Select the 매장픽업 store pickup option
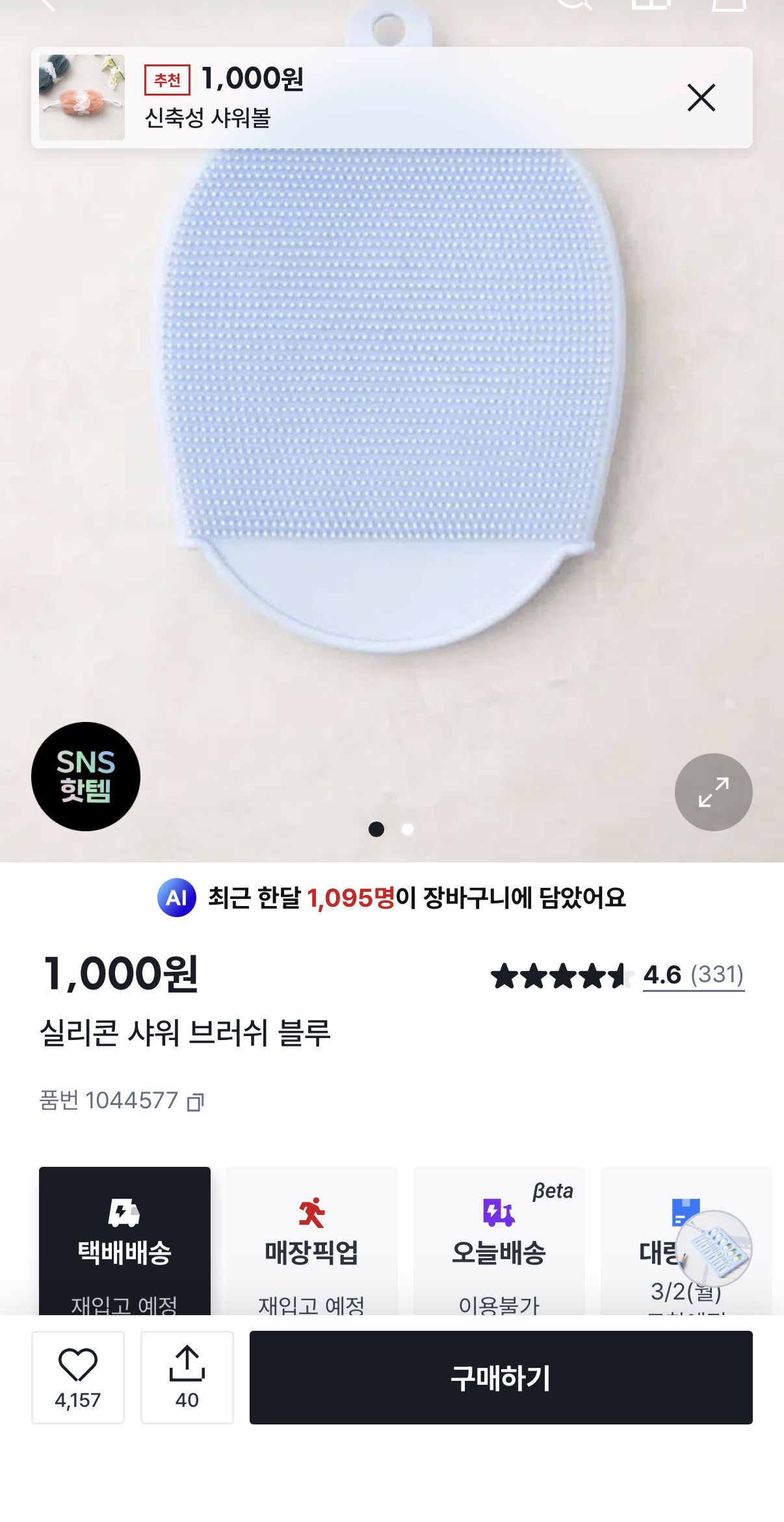The image size is (784, 1522). click(x=311, y=1241)
